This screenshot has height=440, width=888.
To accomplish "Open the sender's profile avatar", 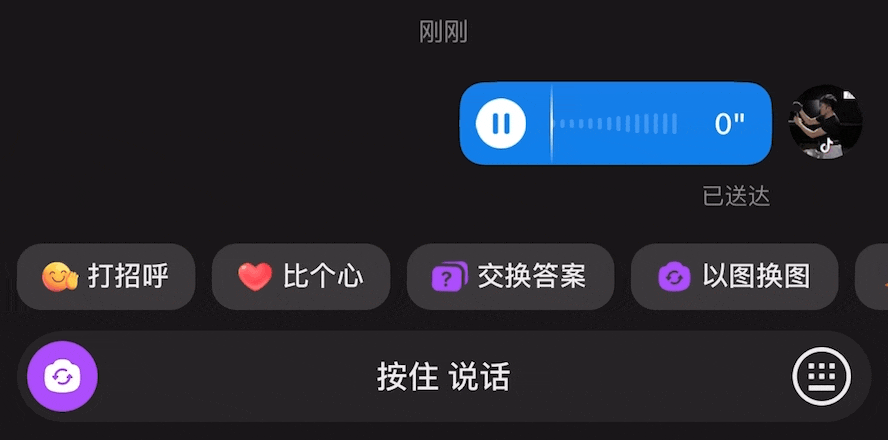I will 825,122.
